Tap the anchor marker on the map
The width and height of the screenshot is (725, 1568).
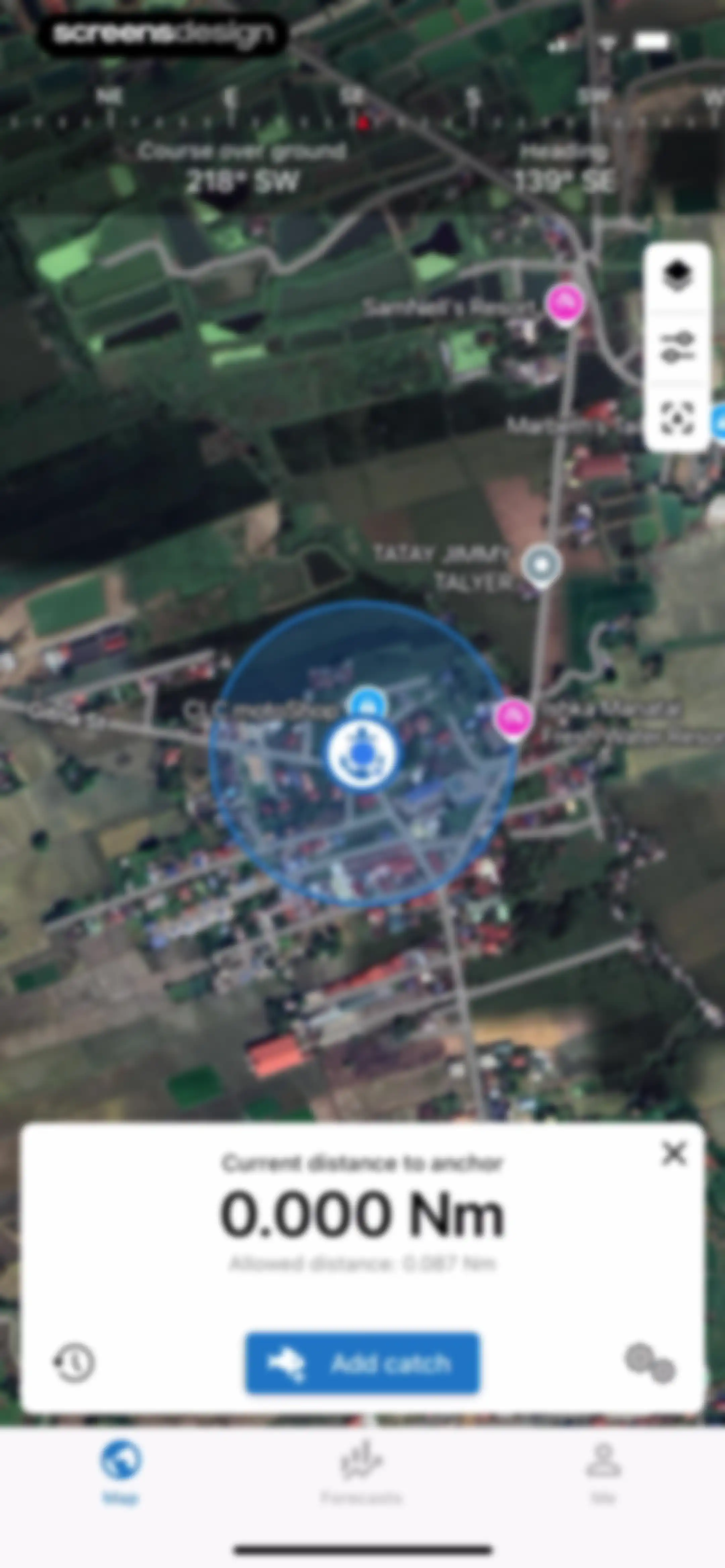[x=363, y=753]
